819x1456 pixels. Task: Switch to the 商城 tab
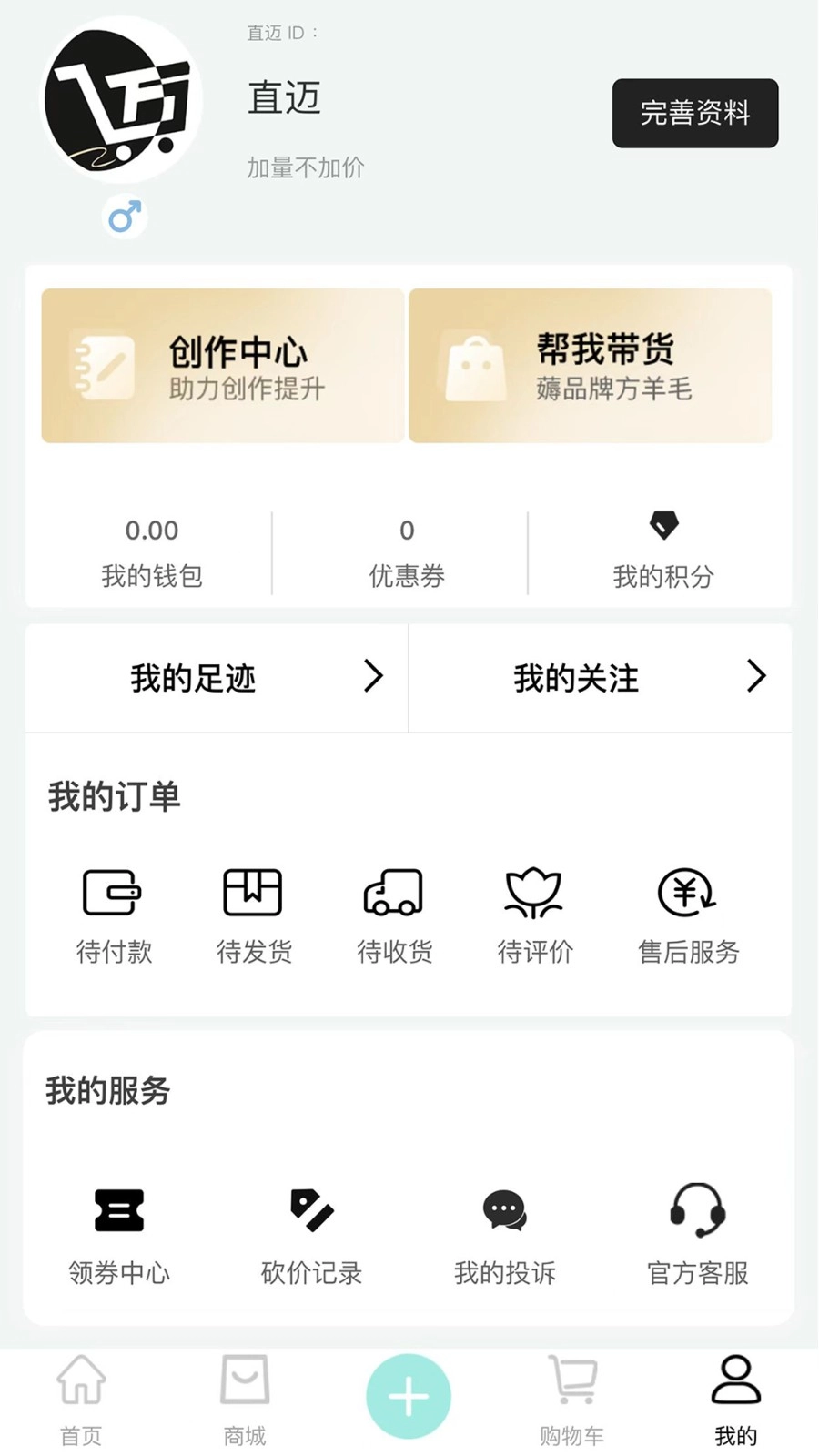245,1400
